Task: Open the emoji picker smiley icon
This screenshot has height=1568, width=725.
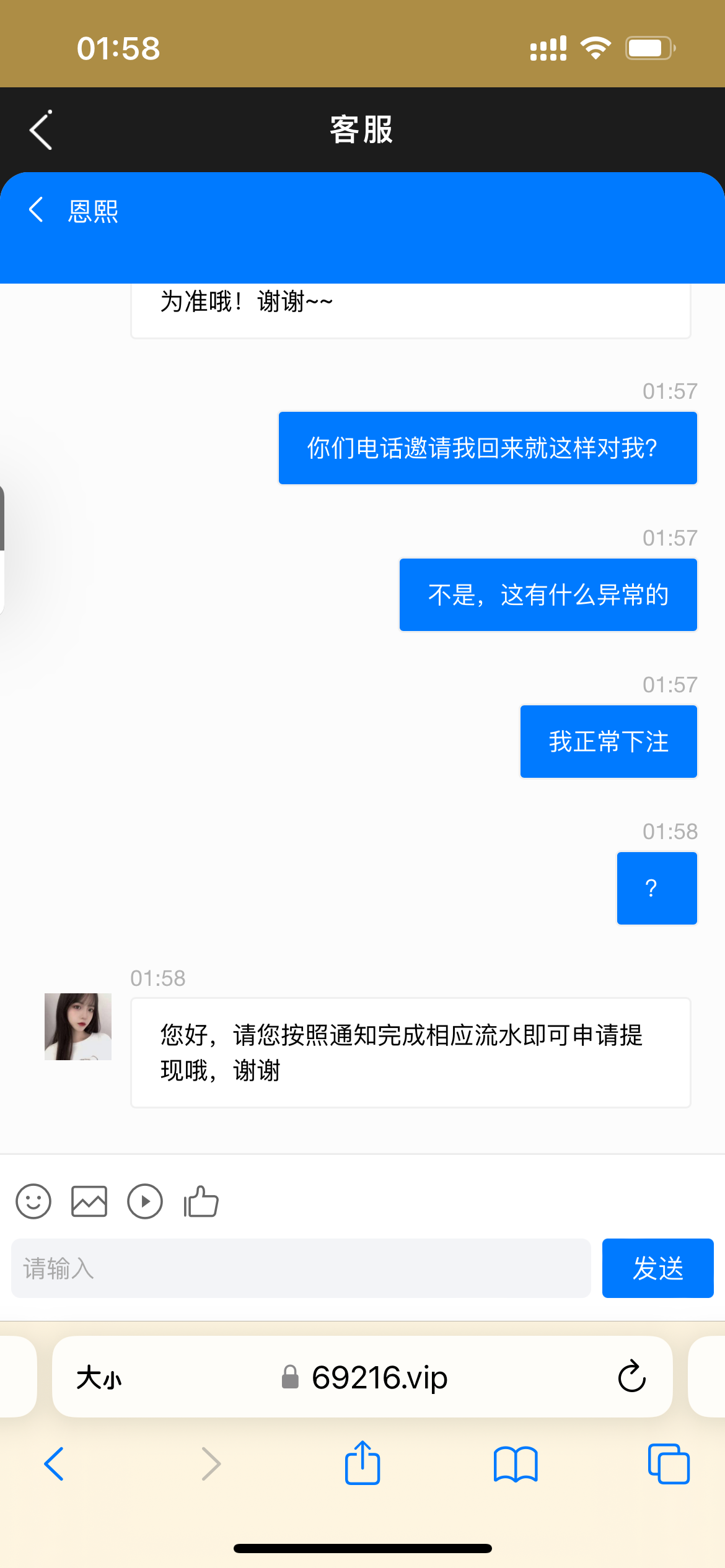Action: 33,1201
